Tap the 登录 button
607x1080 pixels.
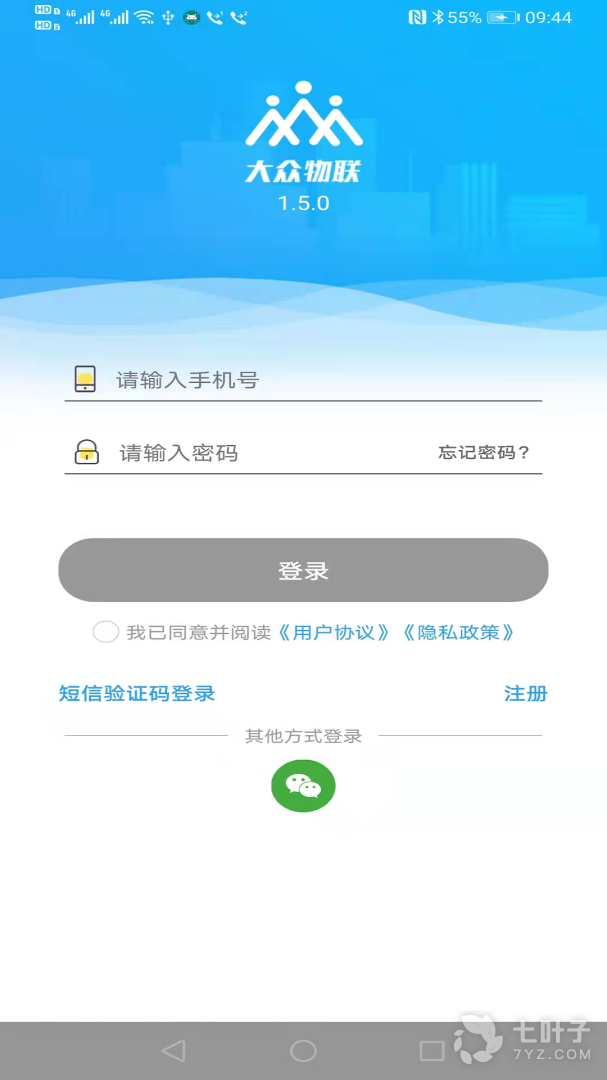click(x=303, y=570)
